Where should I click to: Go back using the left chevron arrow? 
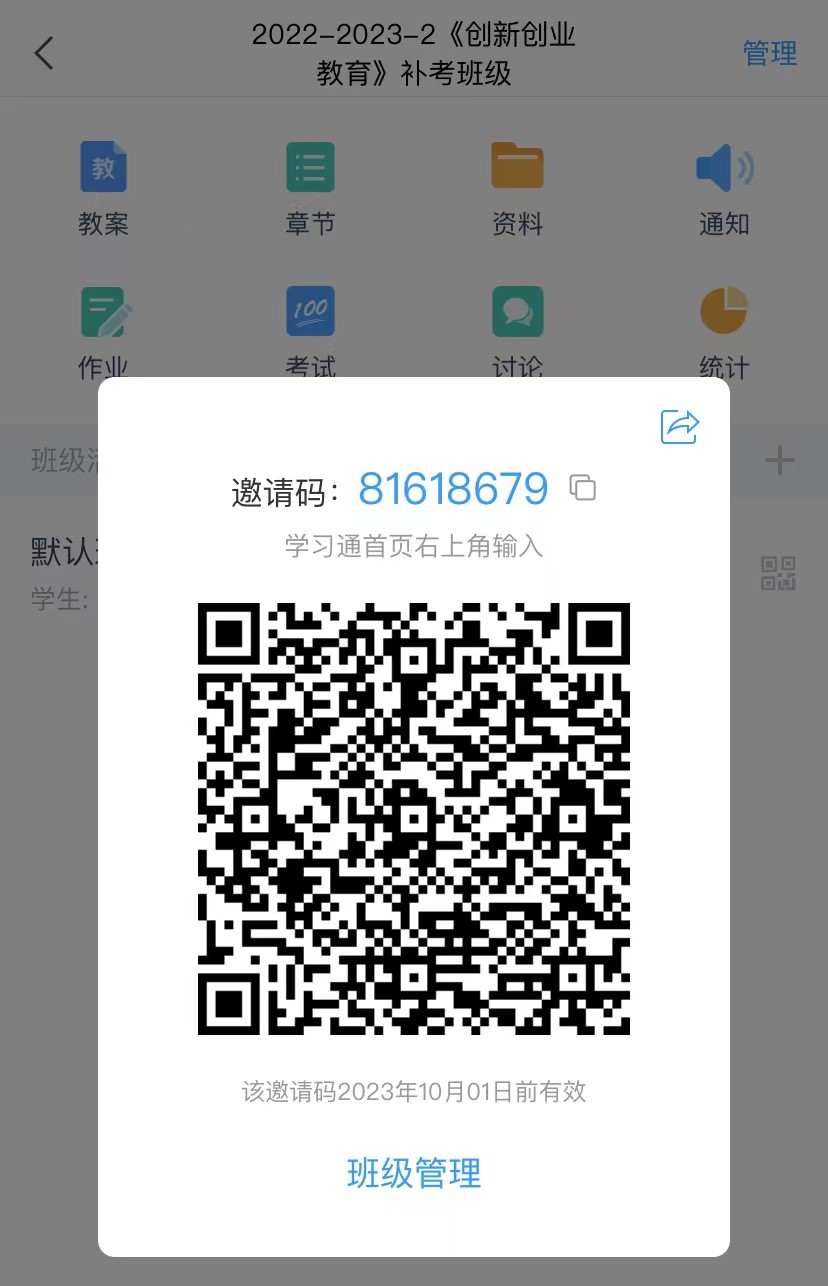[42, 52]
